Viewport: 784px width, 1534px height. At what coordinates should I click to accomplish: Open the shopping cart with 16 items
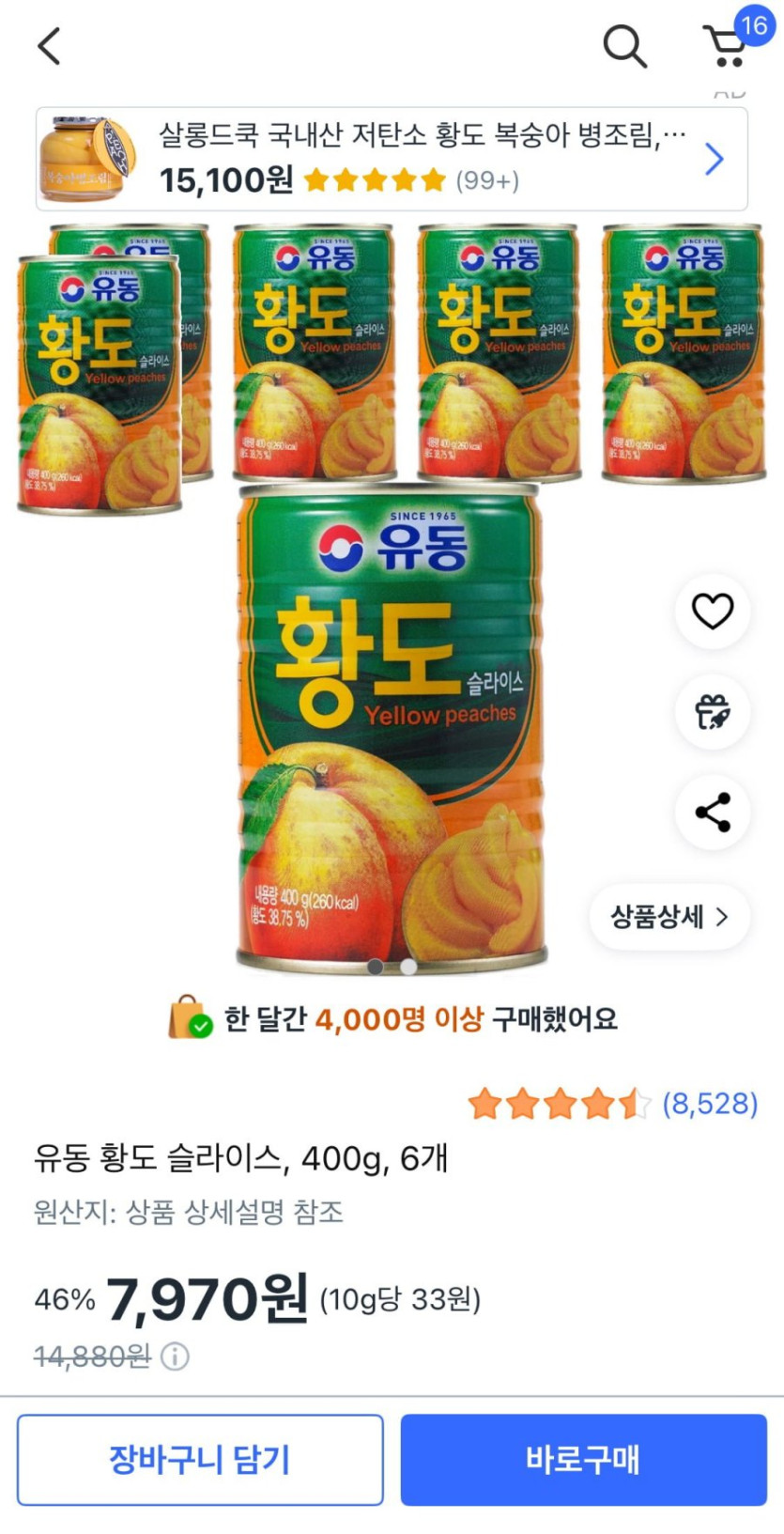point(726,47)
